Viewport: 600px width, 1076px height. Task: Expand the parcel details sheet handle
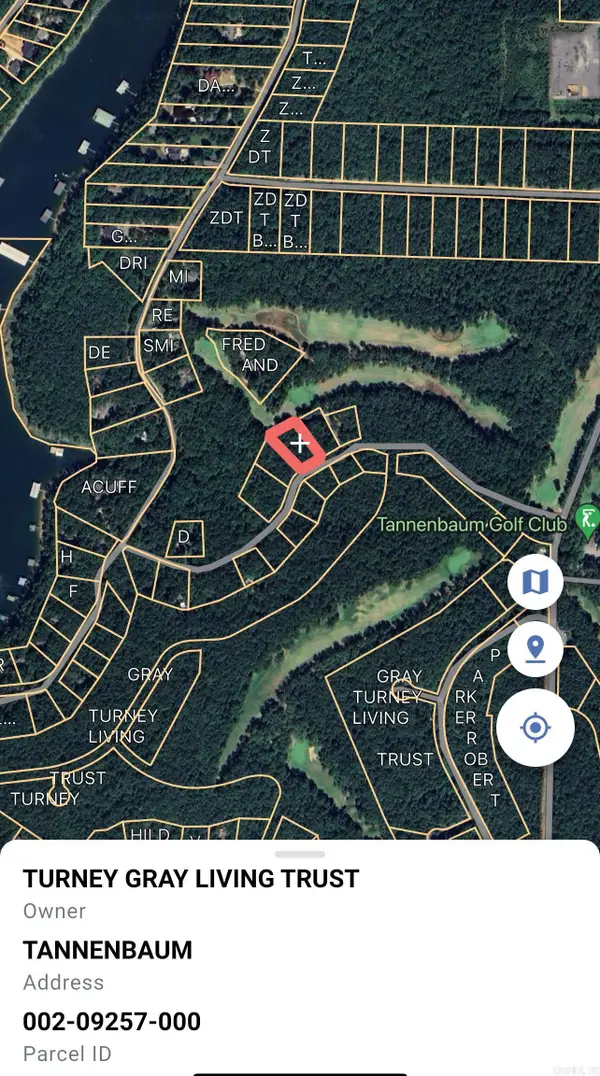pyautogui.click(x=300, y=854)
